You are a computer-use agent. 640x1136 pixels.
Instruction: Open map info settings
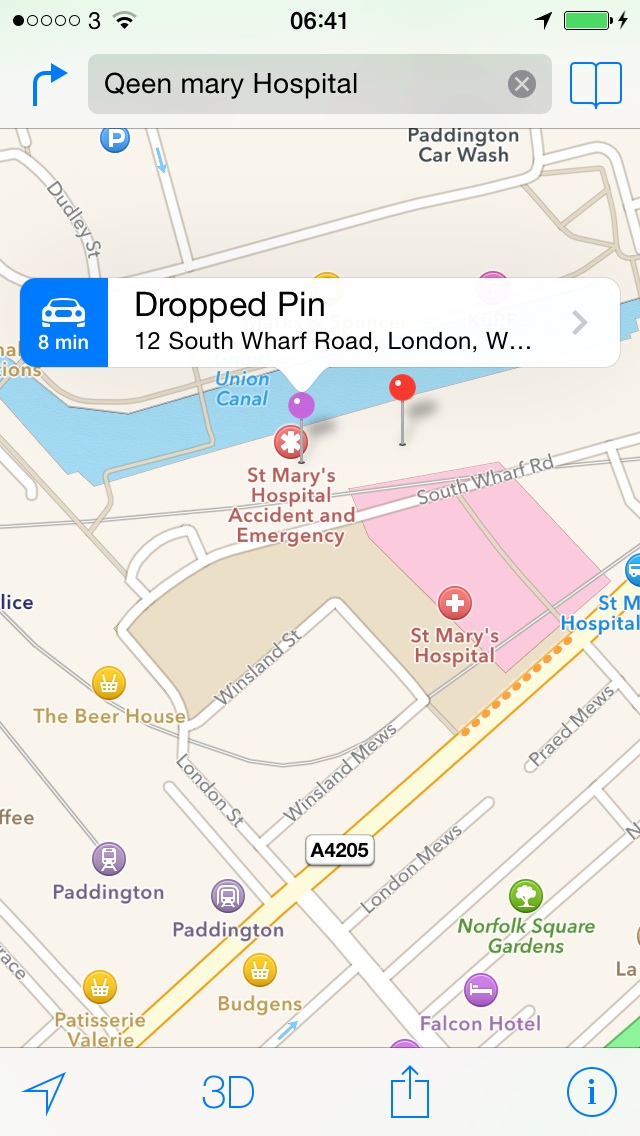point(591,1092)
